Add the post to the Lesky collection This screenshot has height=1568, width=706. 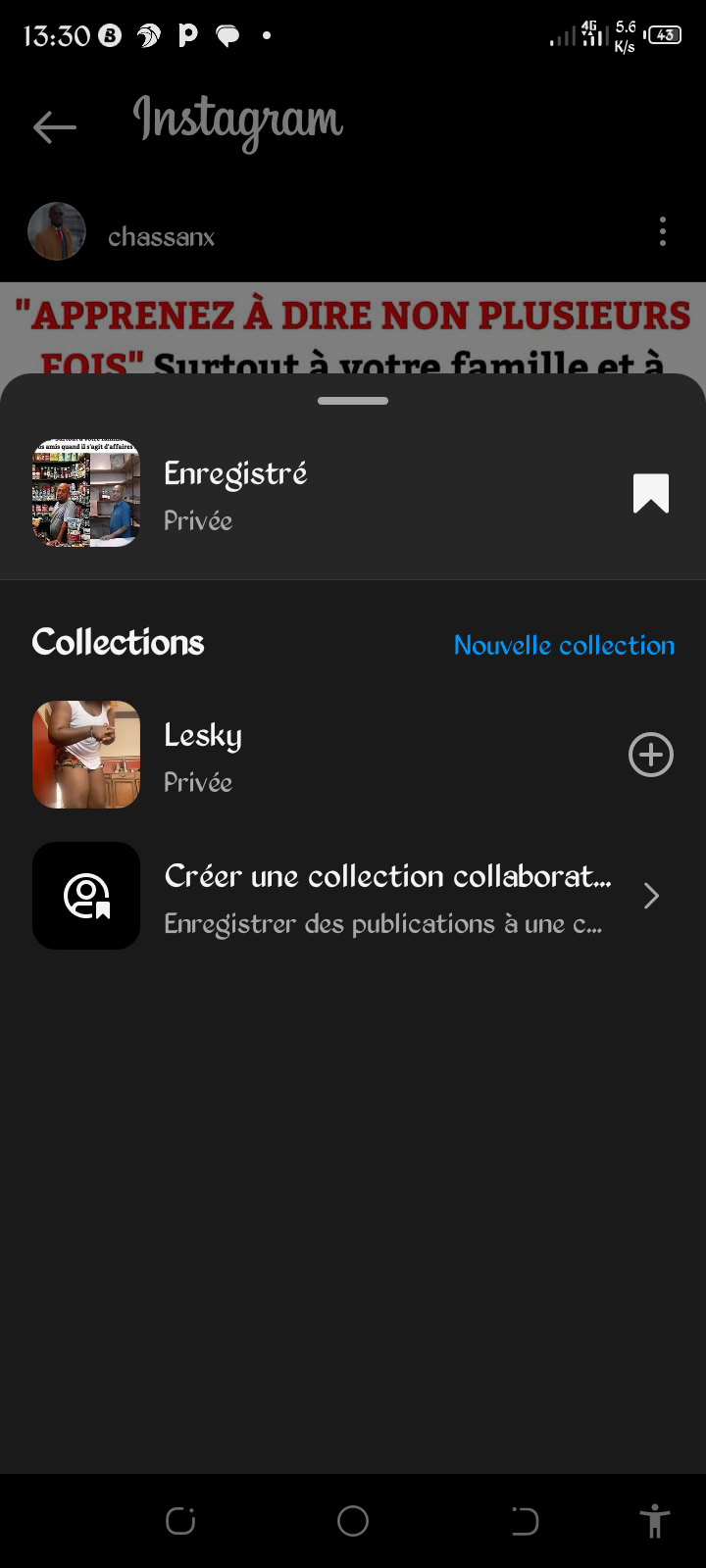point(651,755)
